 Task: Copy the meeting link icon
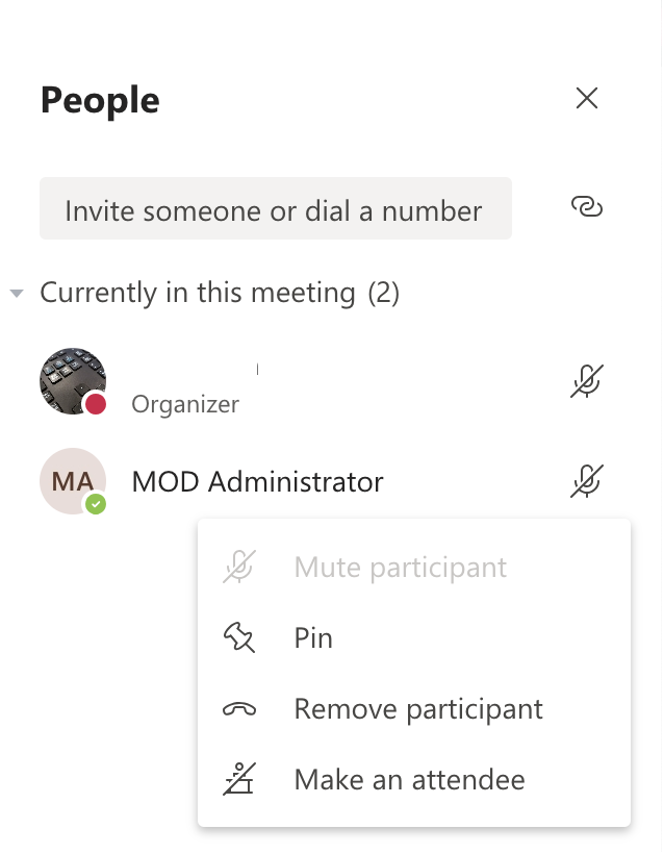[x=586, y=207]
